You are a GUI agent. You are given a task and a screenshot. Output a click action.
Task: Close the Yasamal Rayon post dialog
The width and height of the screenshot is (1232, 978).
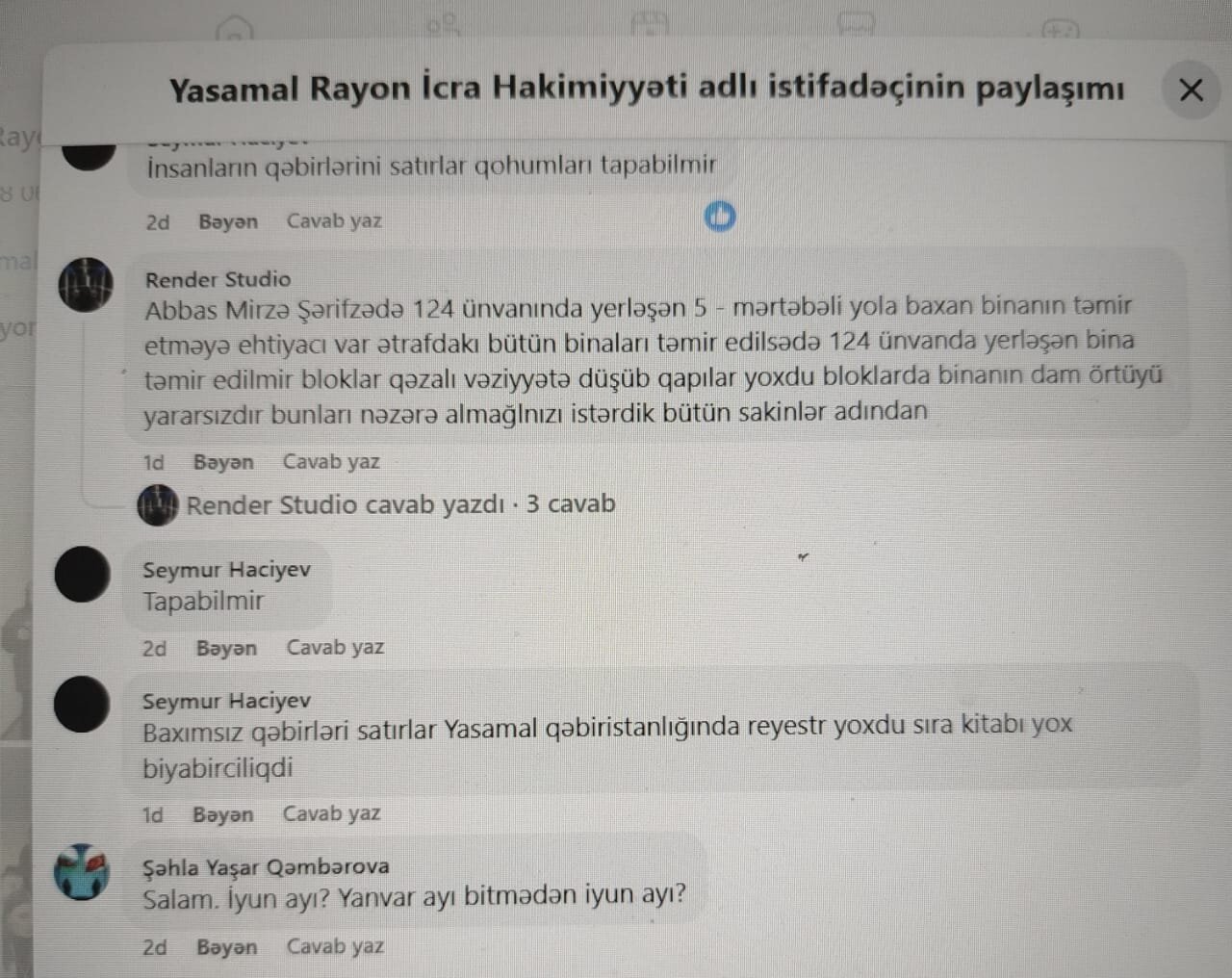1191,90
